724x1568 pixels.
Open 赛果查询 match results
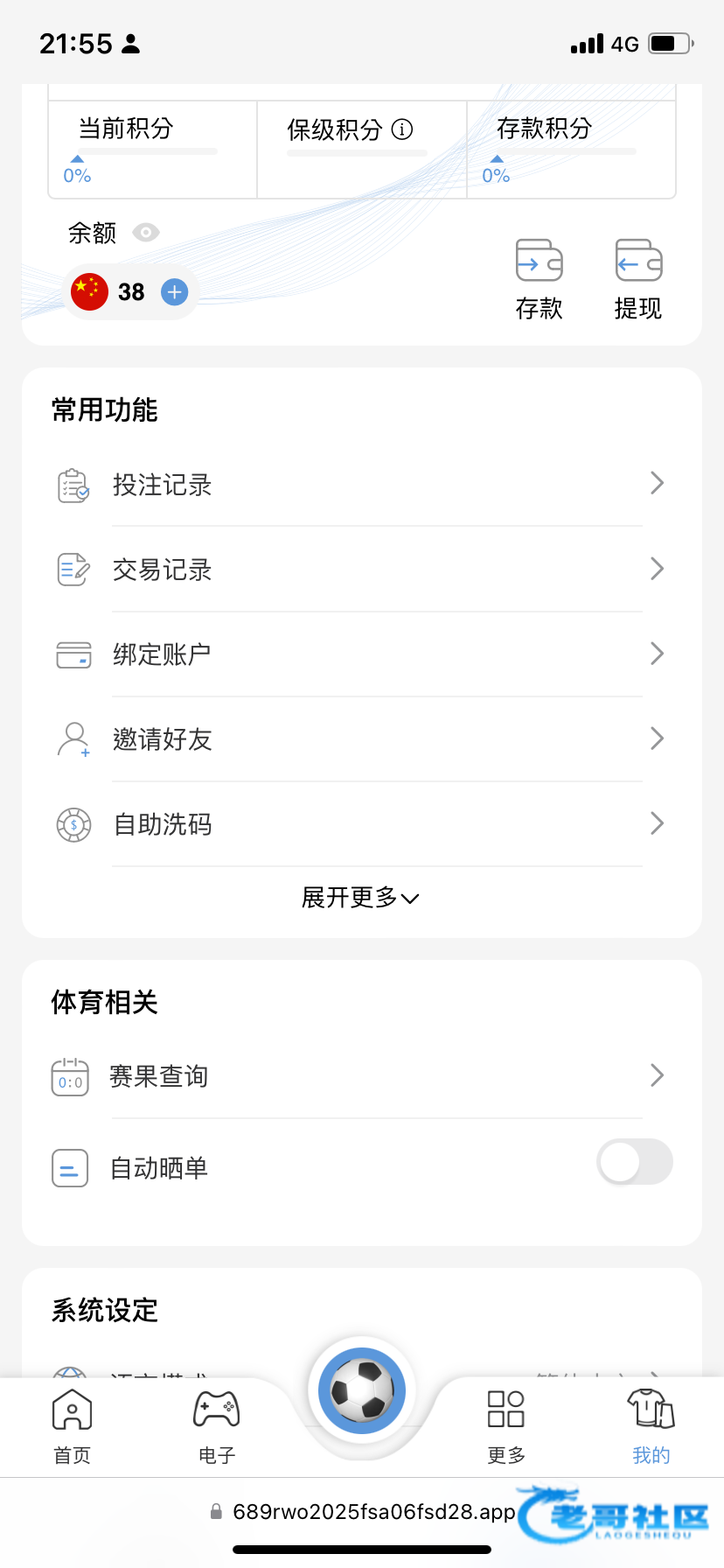click(360, 1076)
